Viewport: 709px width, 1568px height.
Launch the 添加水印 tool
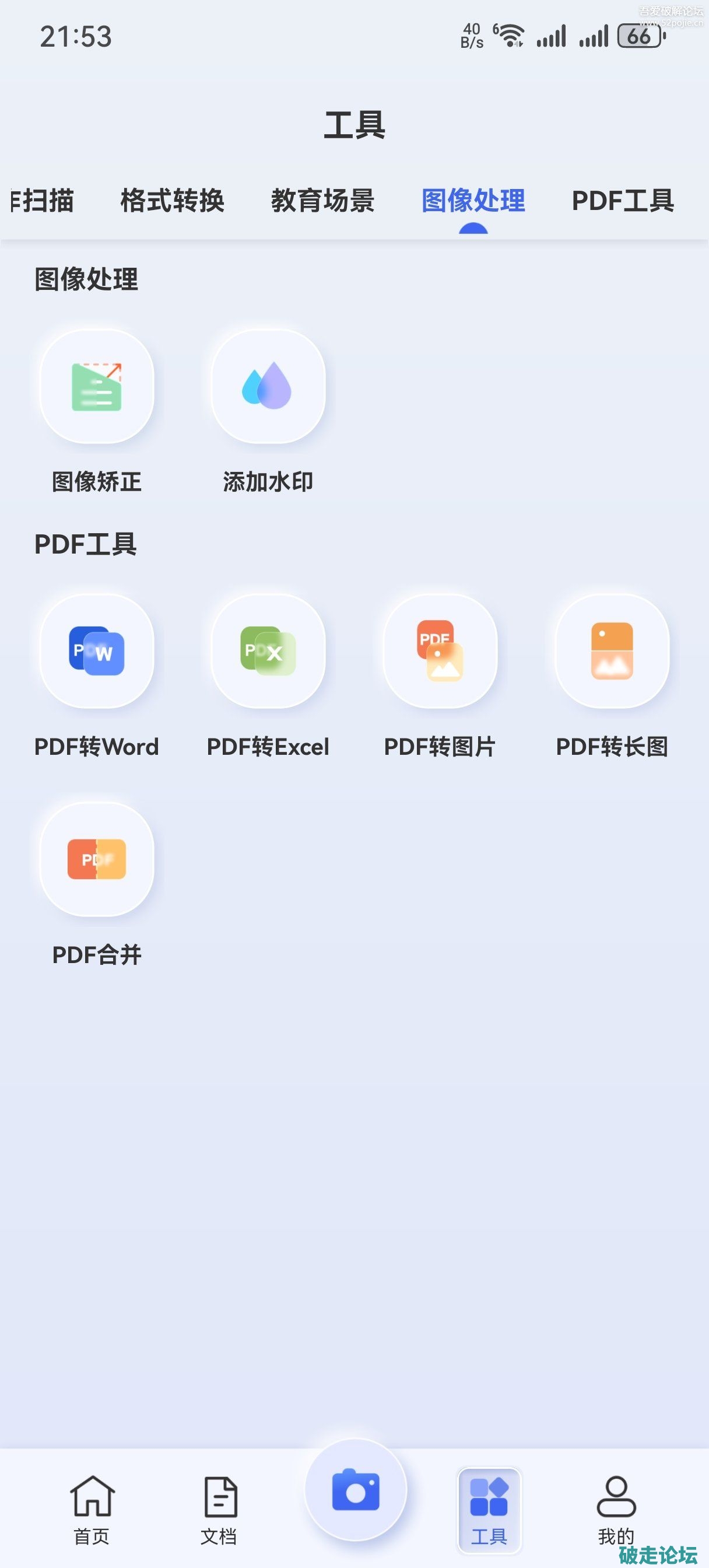(268, 387)
